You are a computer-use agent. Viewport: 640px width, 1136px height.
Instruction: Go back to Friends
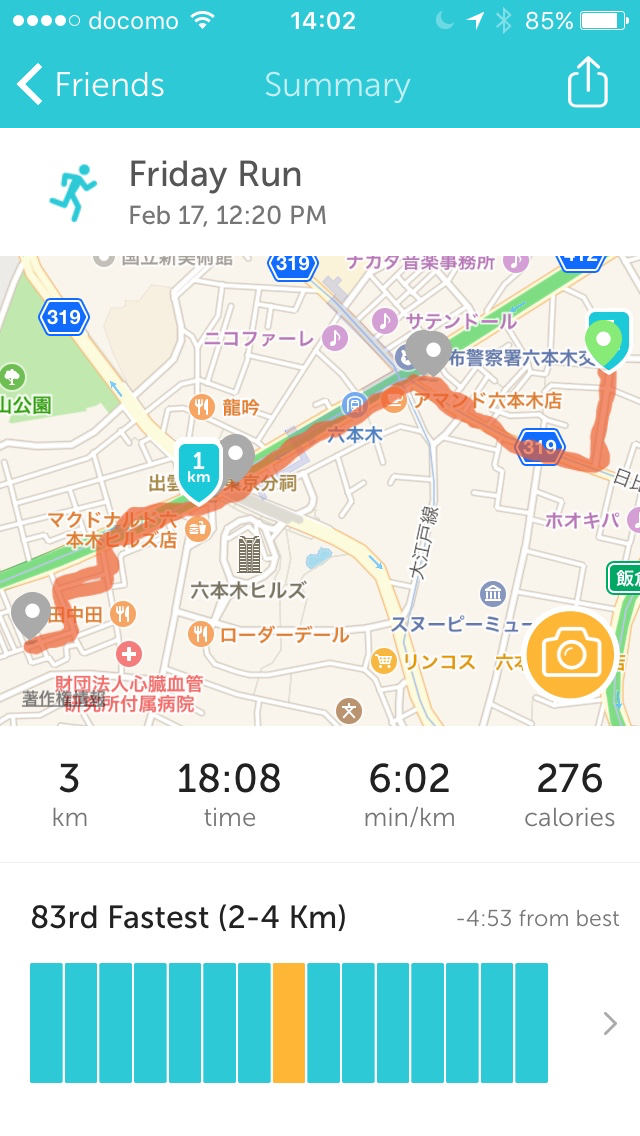[90, 85]
